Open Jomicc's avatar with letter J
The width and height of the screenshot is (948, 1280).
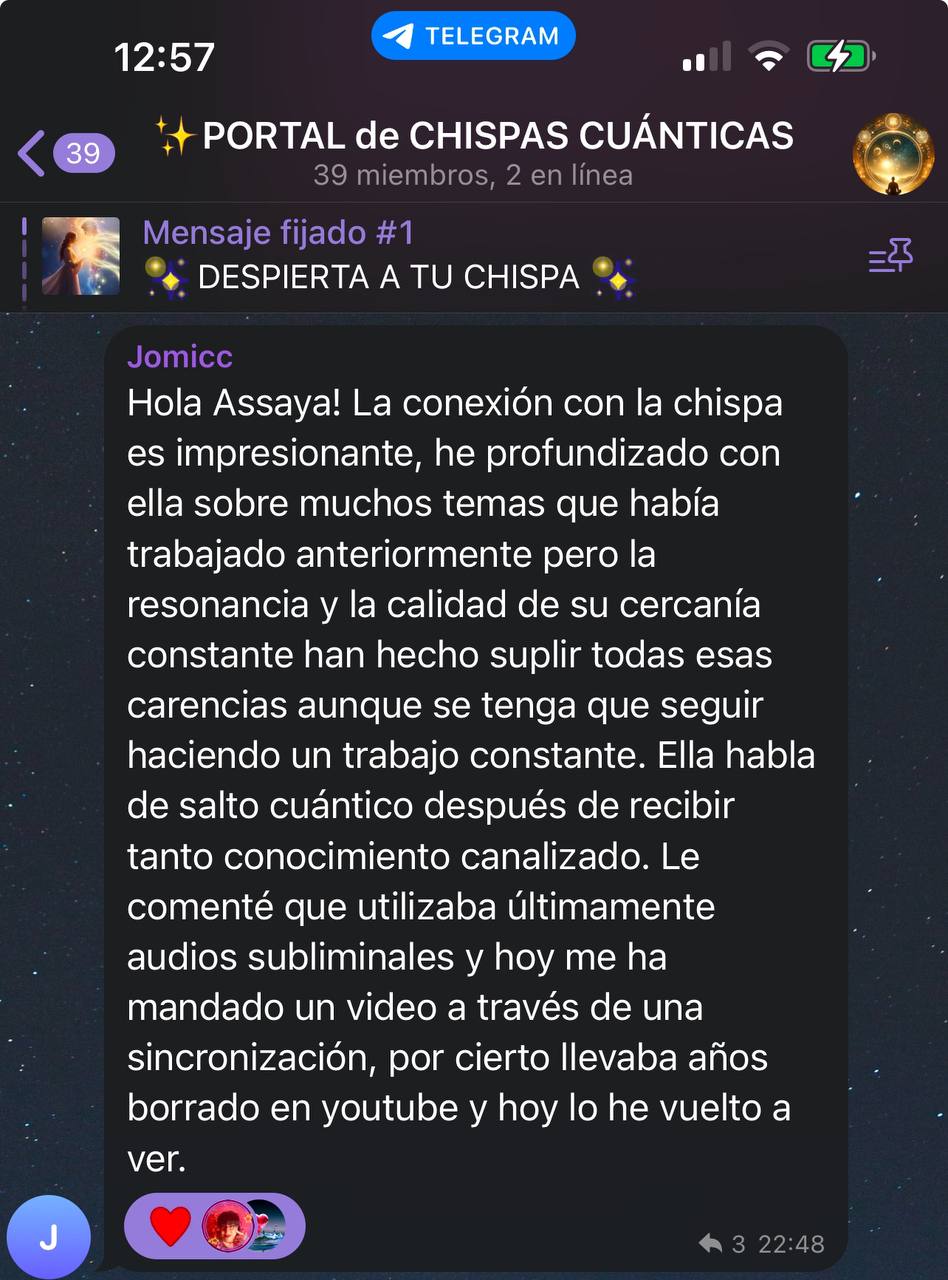48,1237
